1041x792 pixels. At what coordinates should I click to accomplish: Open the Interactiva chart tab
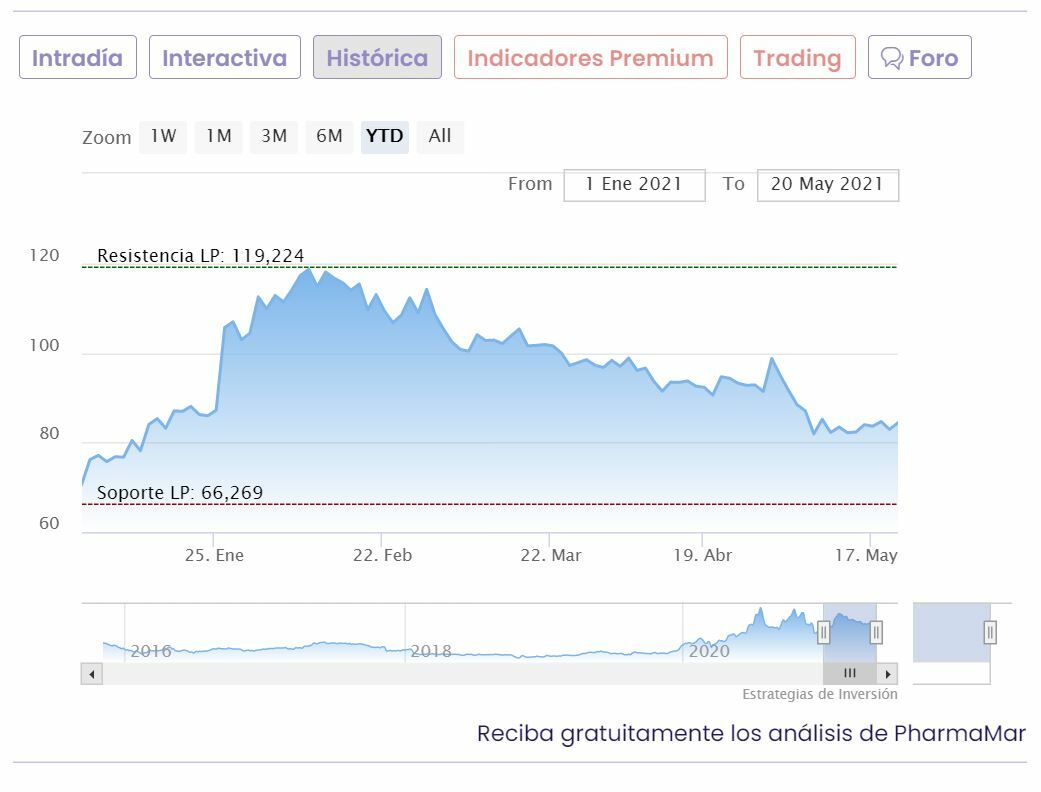pyautogui.click(x=224, y=58)
